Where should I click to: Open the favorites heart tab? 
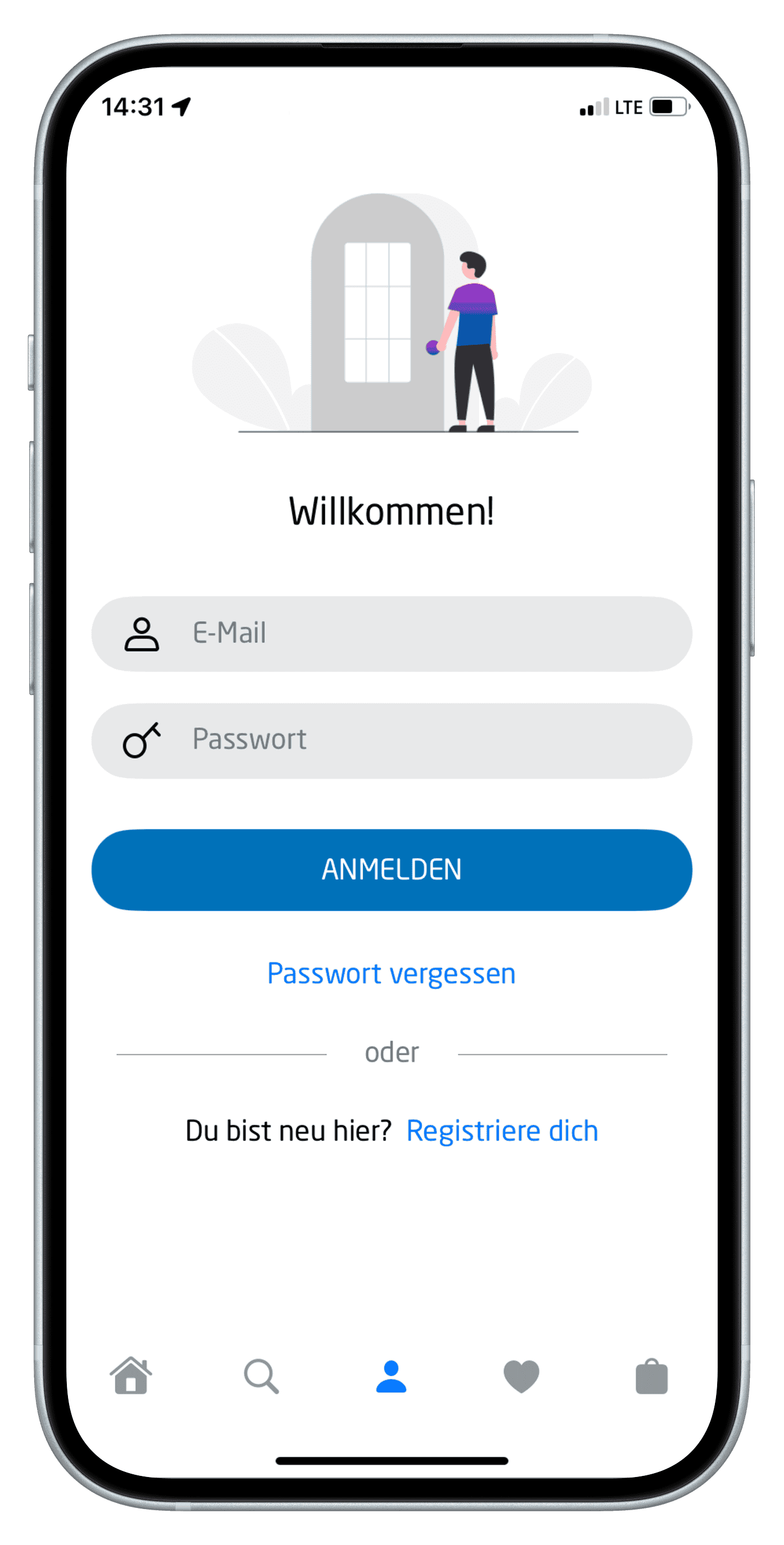521,1376
